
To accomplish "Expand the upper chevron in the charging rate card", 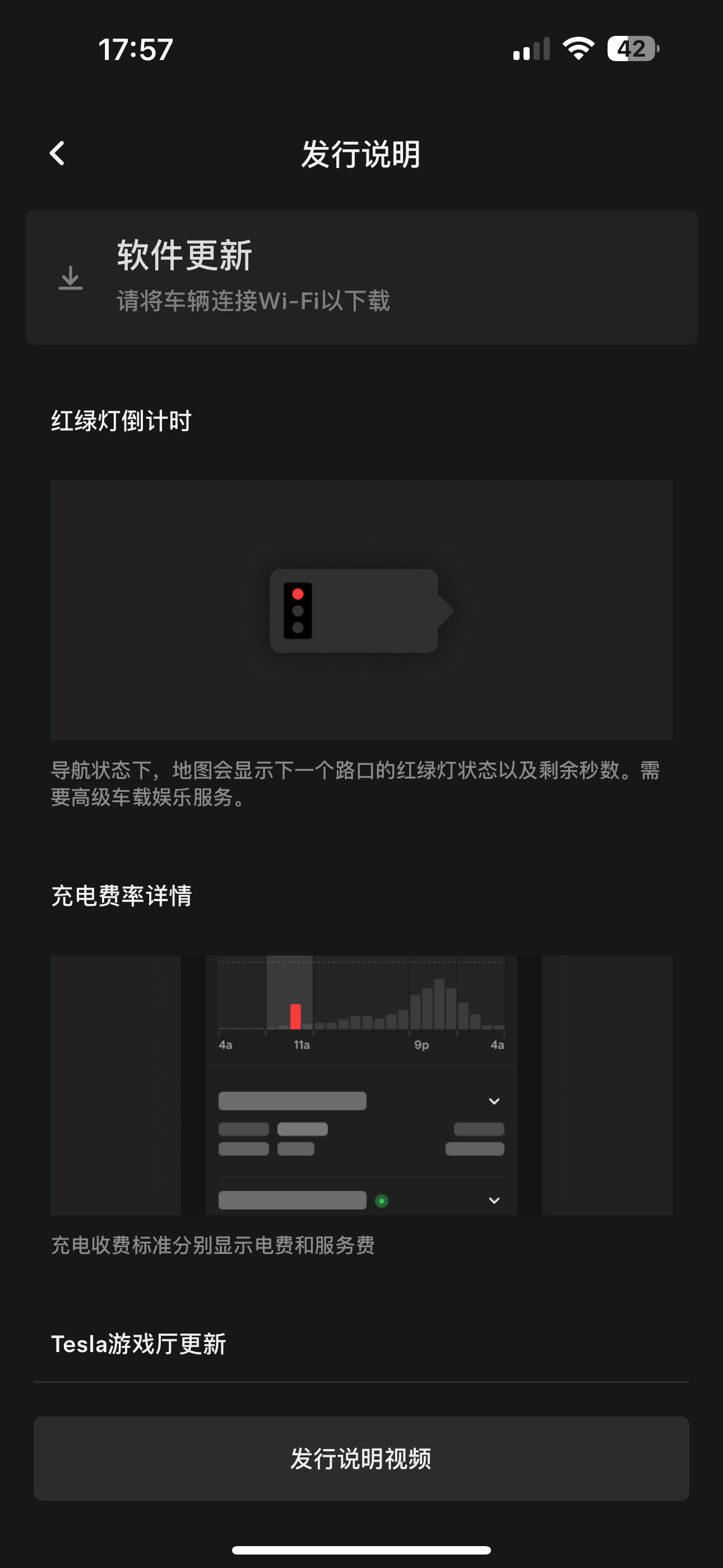I will (494, 1100).
